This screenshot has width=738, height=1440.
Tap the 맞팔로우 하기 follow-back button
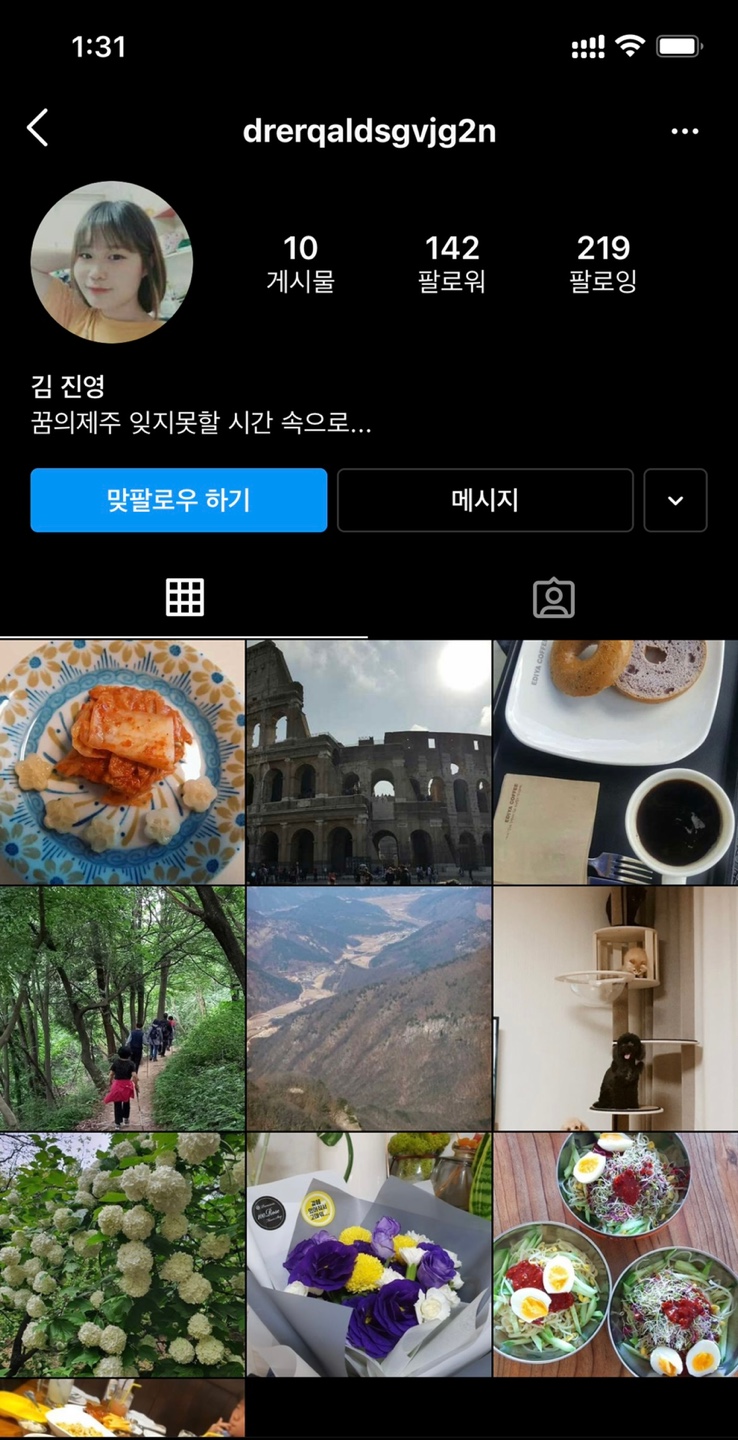tap(178, 500)
